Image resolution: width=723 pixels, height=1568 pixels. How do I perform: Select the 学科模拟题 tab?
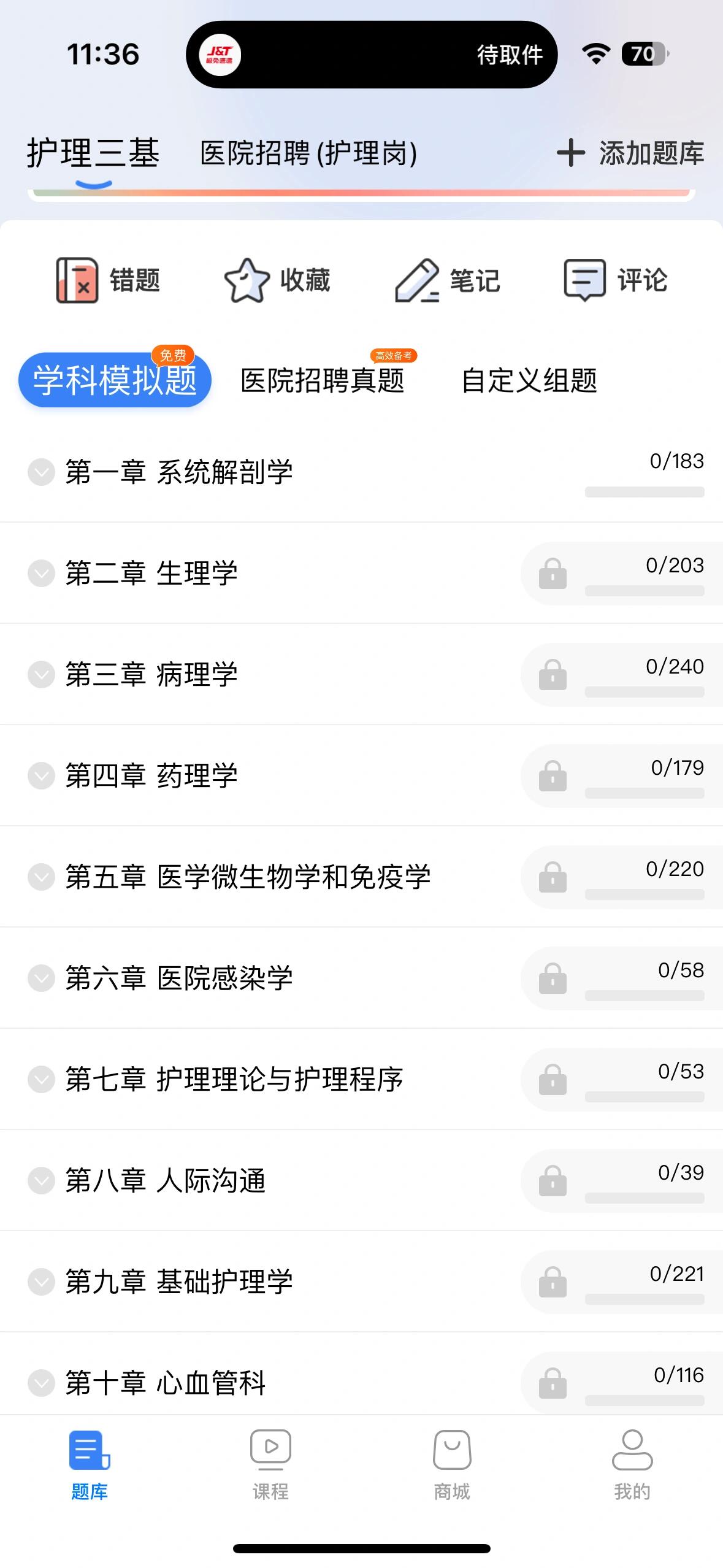point(115,380)
